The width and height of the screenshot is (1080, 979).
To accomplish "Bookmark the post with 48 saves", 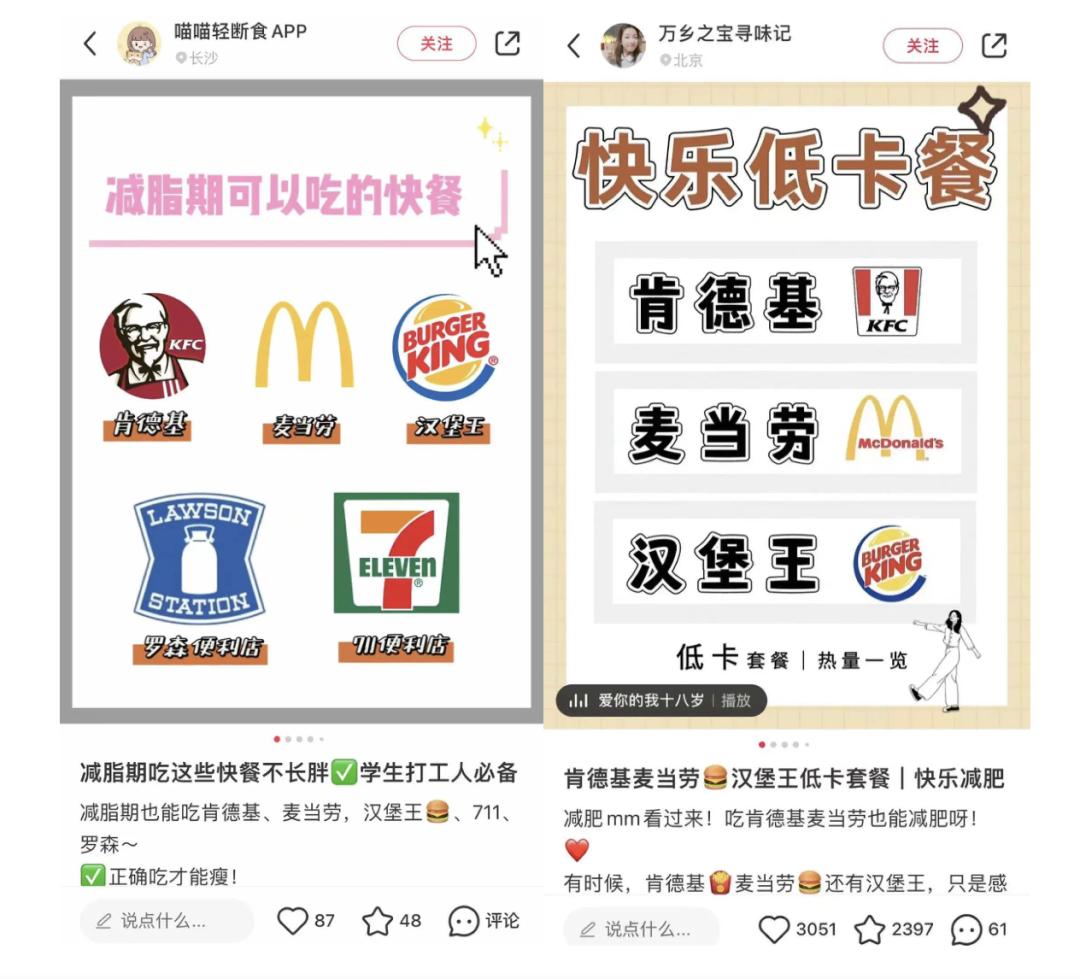I will click(x=377, y=921).
